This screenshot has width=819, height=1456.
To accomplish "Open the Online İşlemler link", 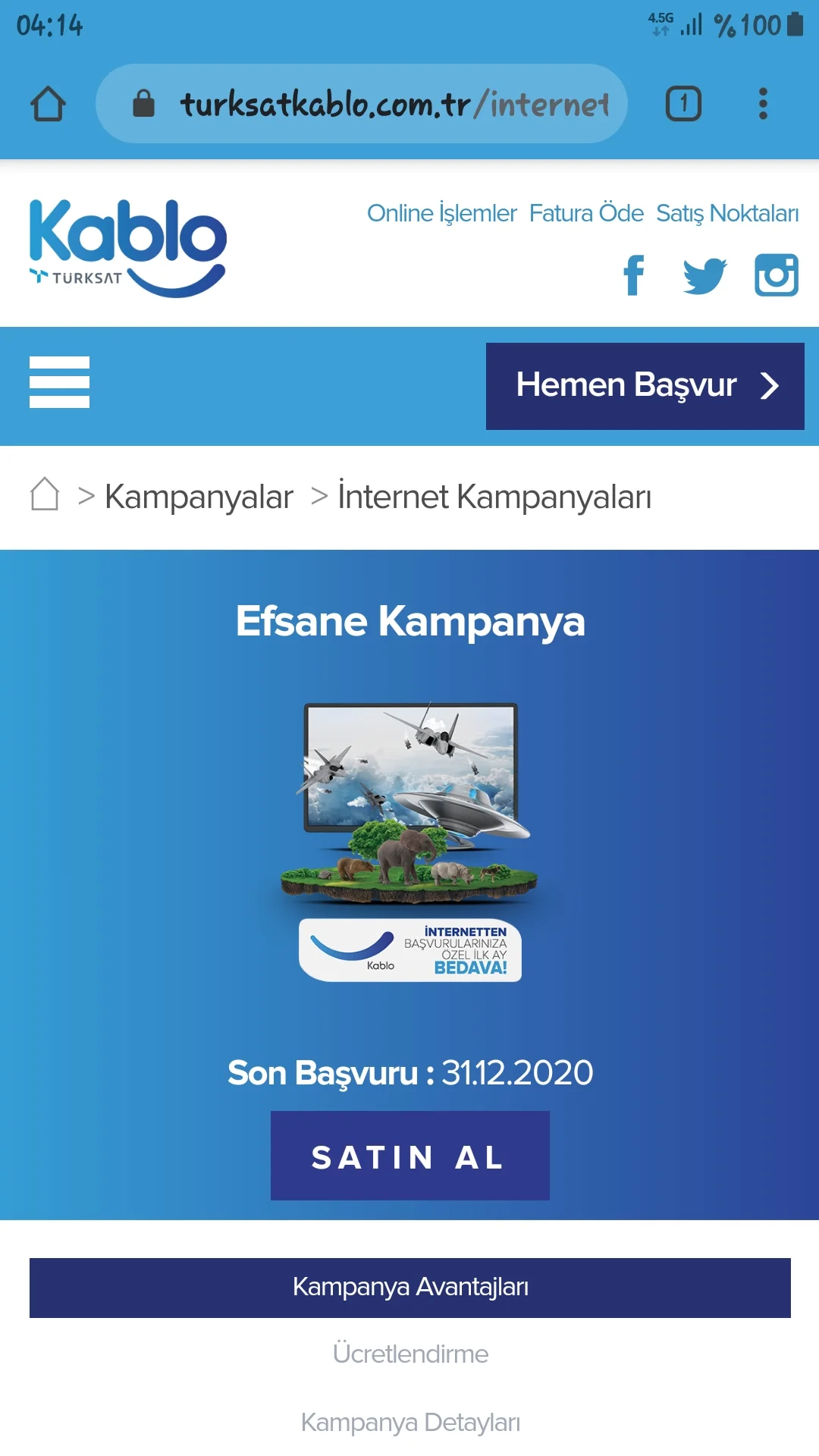I will (x=441, y=214).
